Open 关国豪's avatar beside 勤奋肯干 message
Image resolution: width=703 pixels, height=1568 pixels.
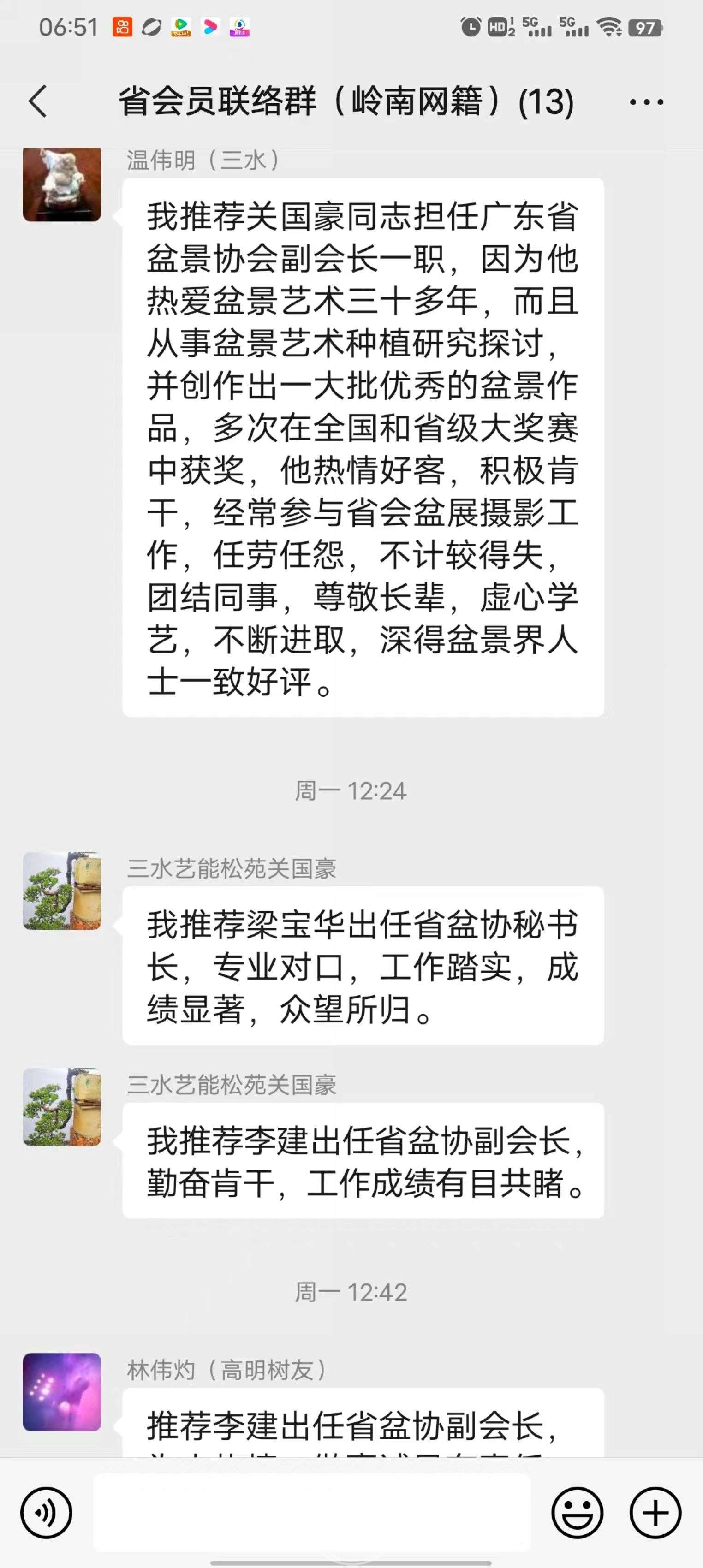pos(62,1107)
